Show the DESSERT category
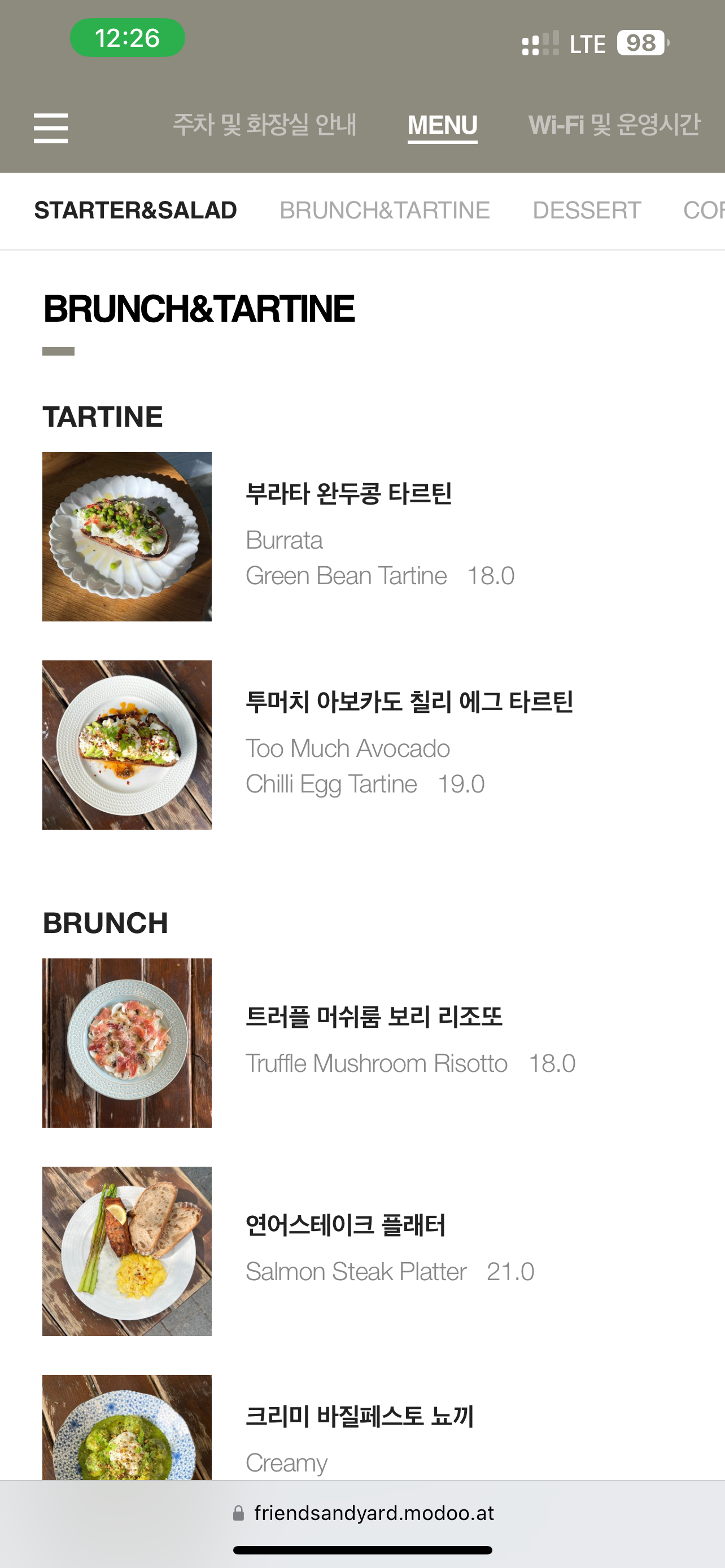 [587, 211]
